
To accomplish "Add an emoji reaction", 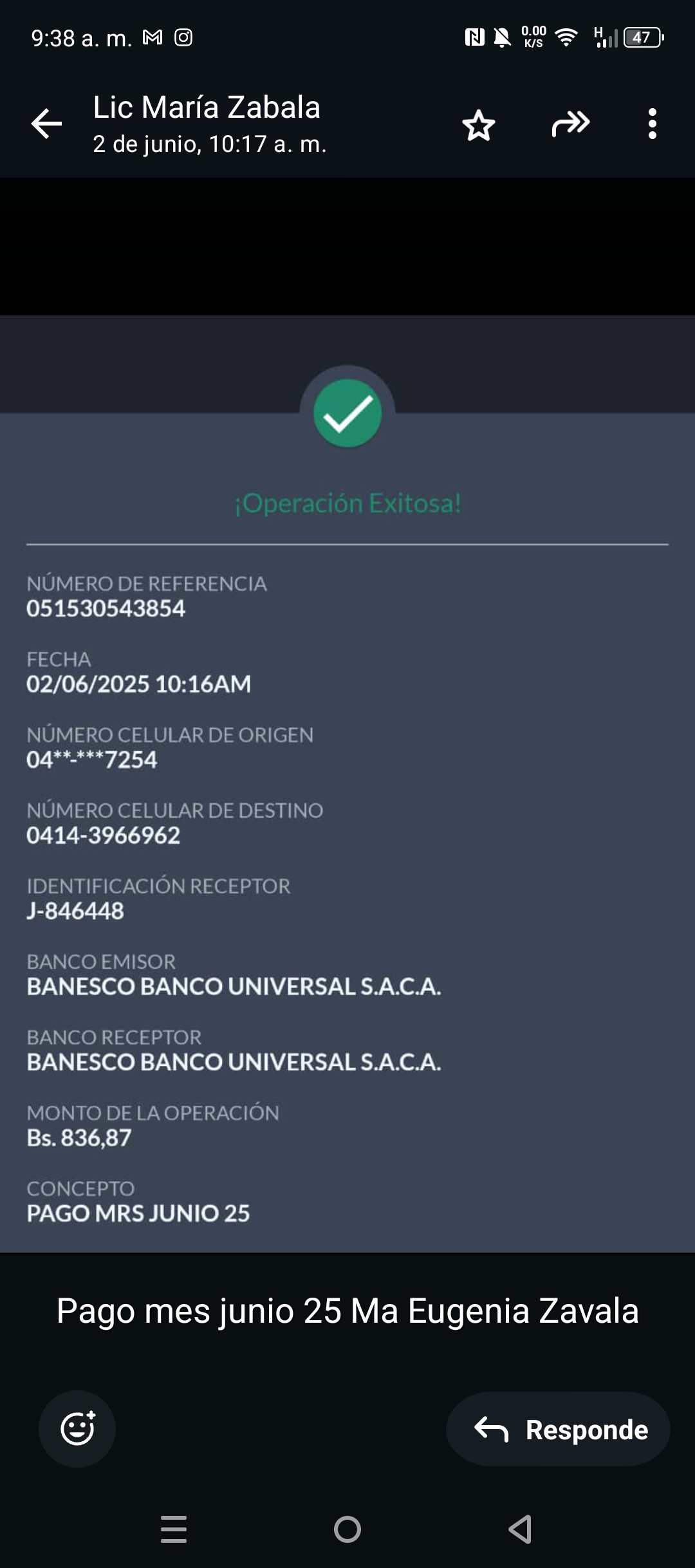I will tap(77, 1428).
